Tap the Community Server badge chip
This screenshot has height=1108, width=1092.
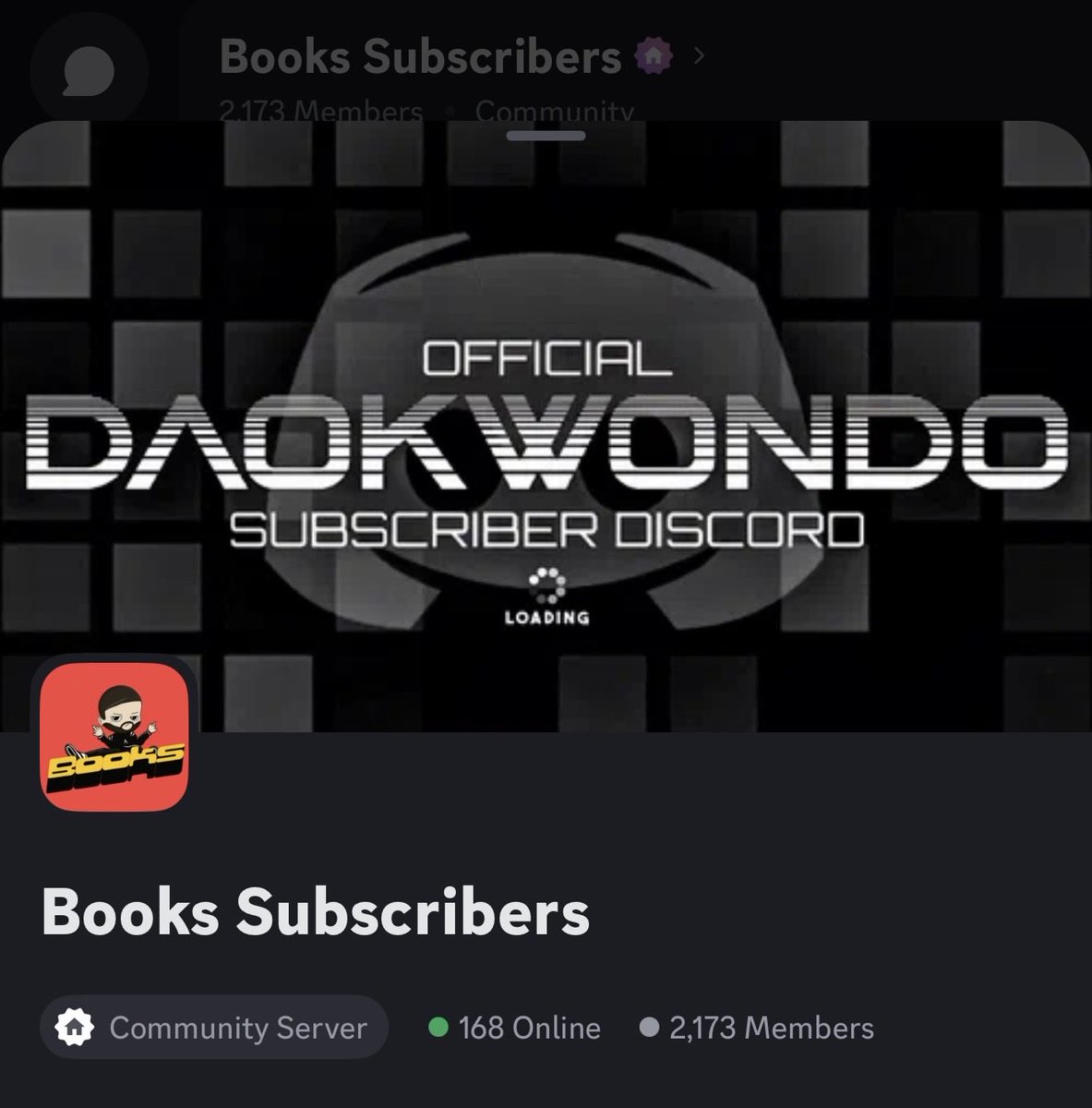pos(213,1028)
